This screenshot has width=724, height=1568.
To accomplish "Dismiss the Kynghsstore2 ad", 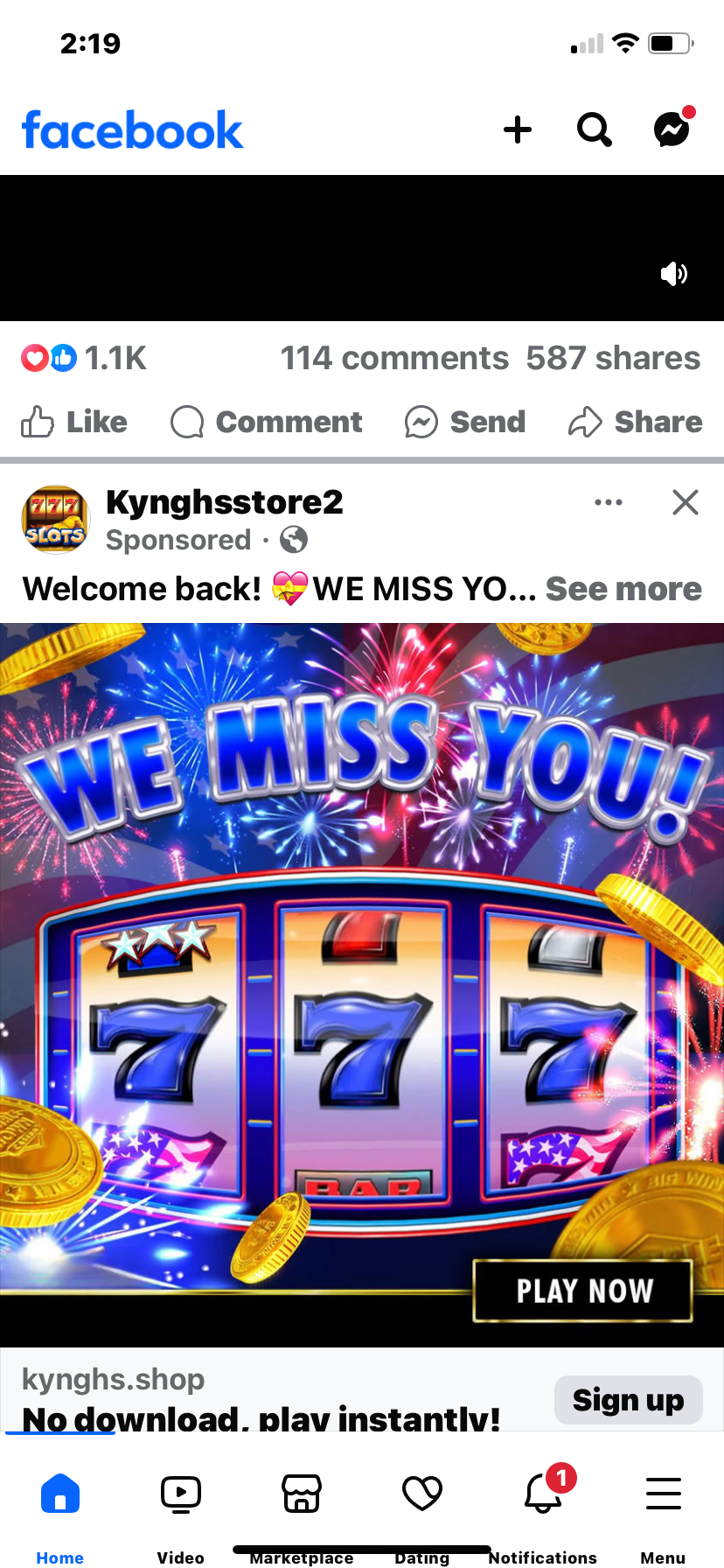I will coord(685,502).
